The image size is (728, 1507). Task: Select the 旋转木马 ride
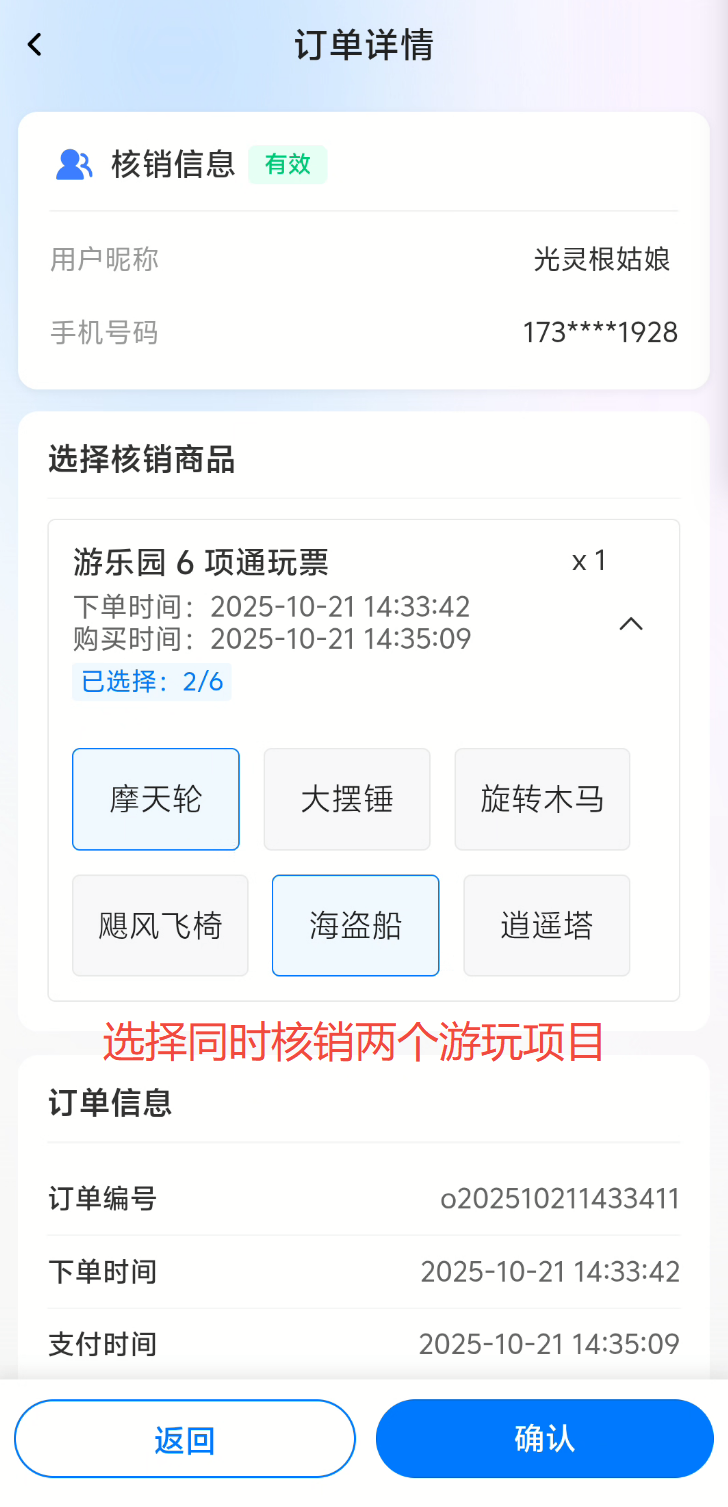click(x=542, y=799)
